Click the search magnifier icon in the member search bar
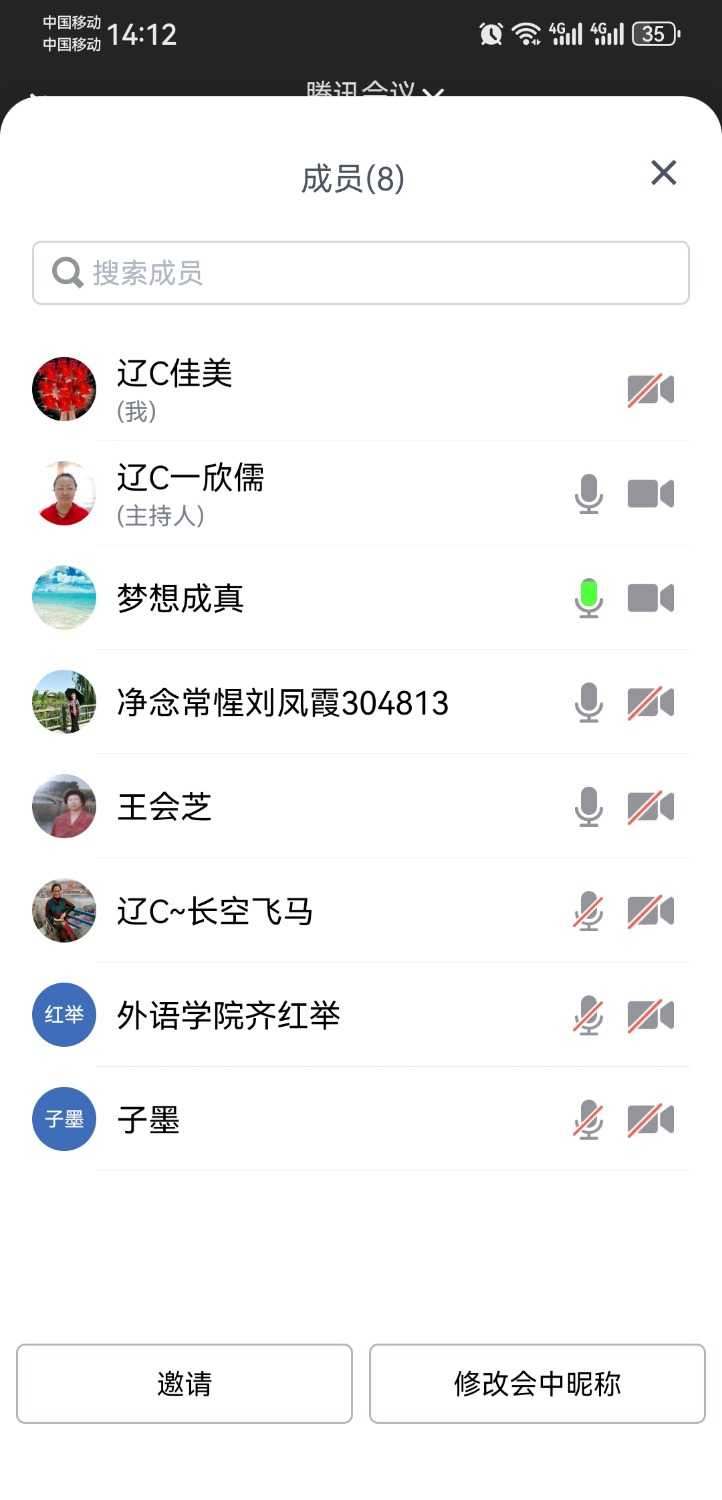The height and width of the screenshot is (1500, 722). coord(66,272)
